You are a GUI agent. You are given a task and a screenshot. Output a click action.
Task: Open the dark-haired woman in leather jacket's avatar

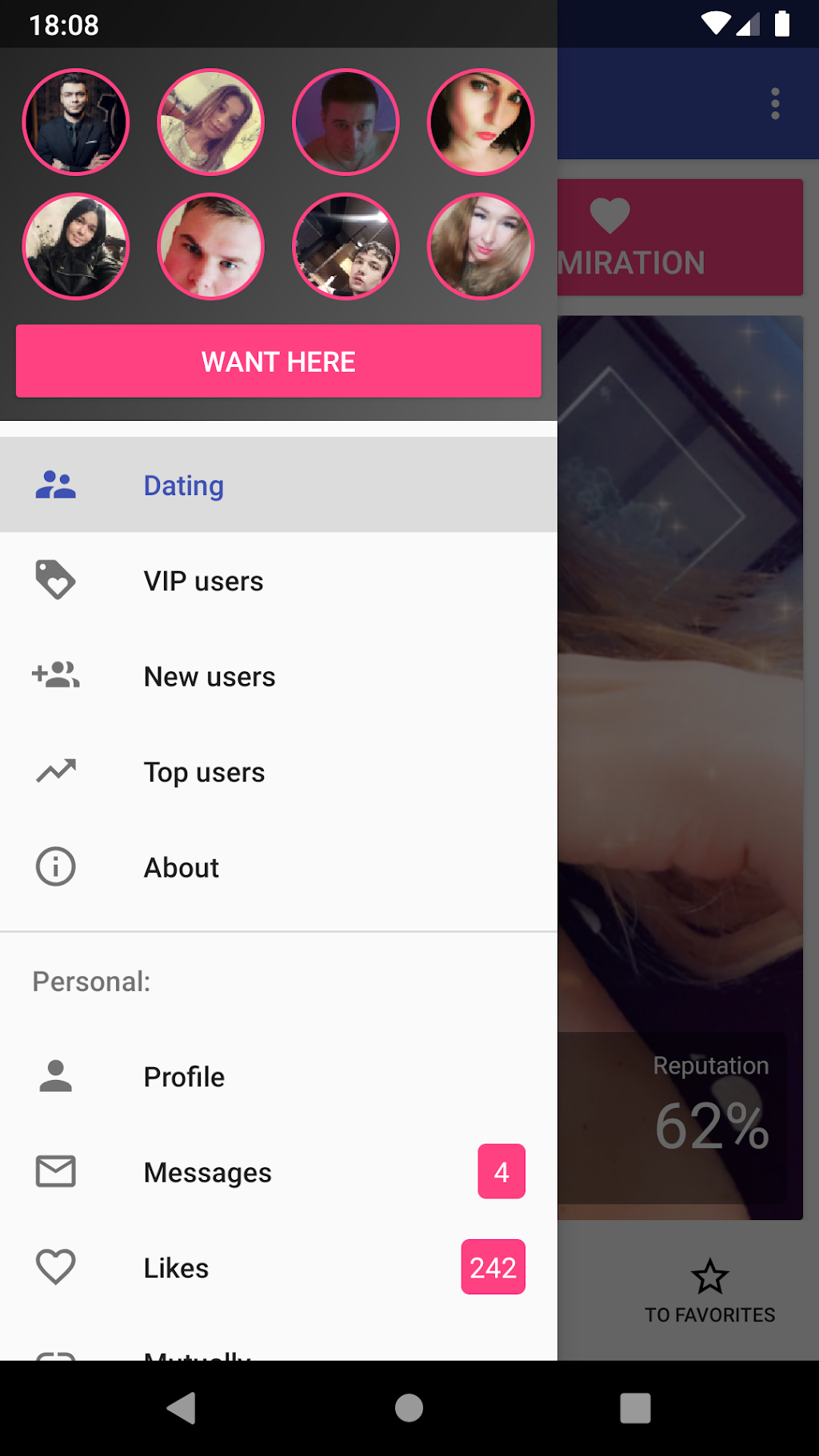pos(76,246)
